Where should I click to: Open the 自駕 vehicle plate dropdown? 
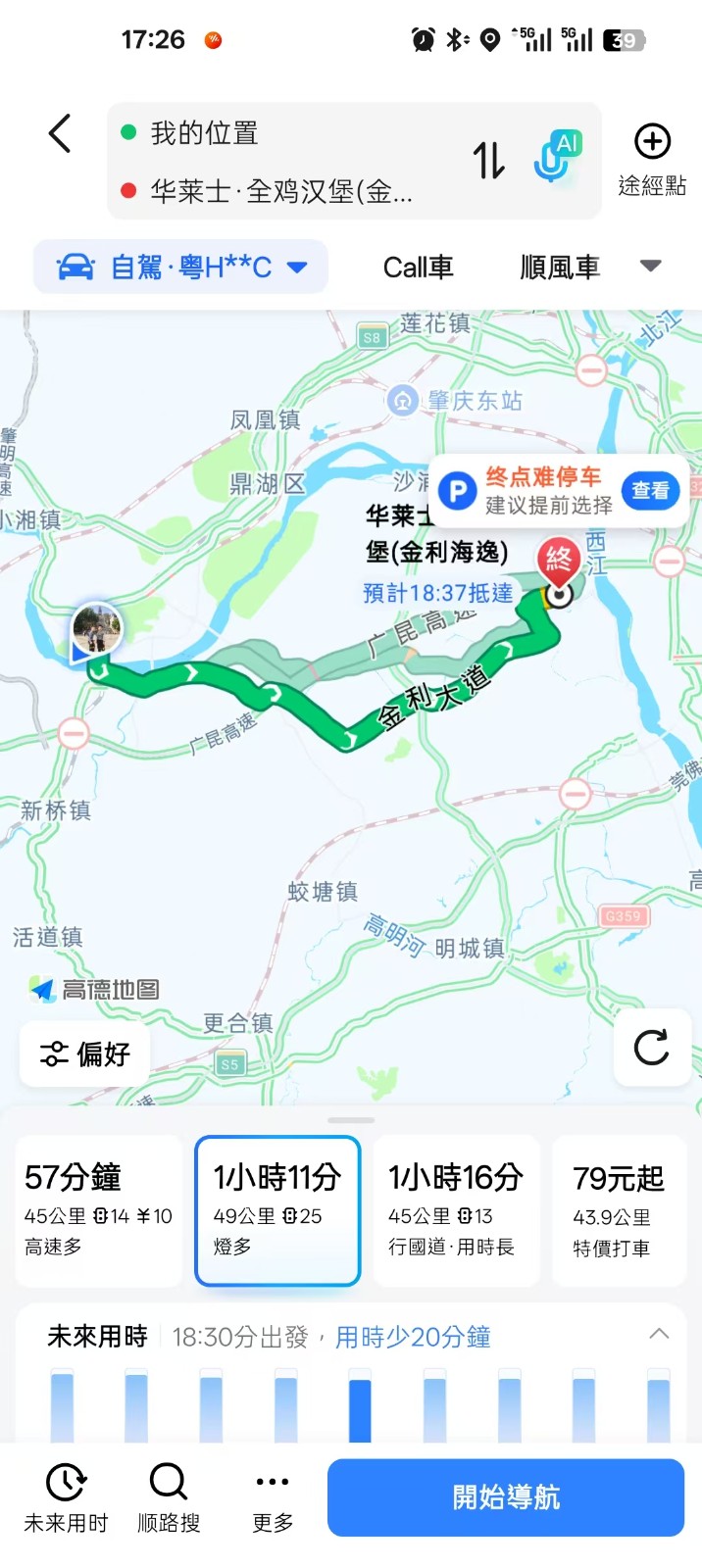click(181, 267)
